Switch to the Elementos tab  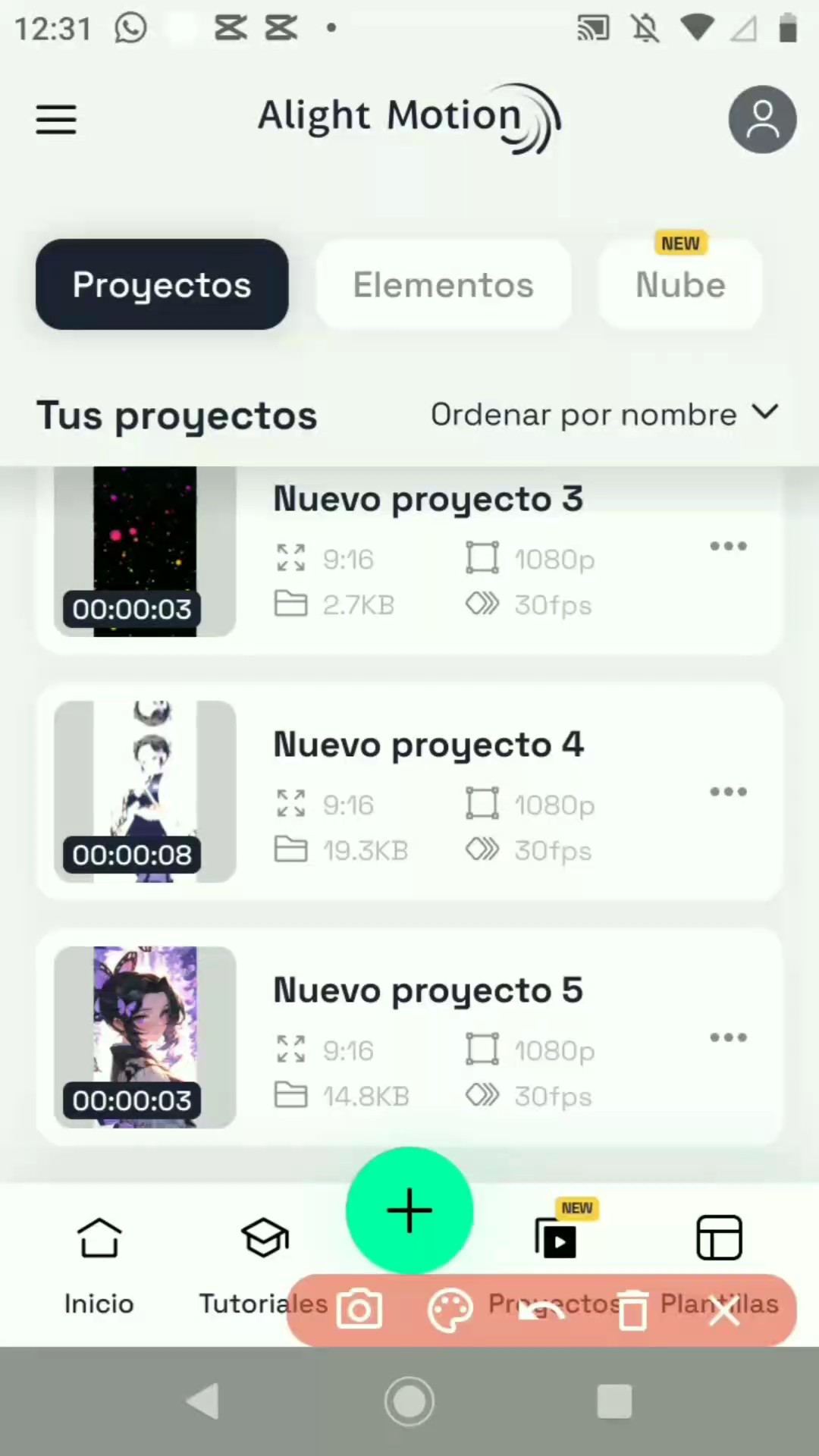tap(443, 285)
